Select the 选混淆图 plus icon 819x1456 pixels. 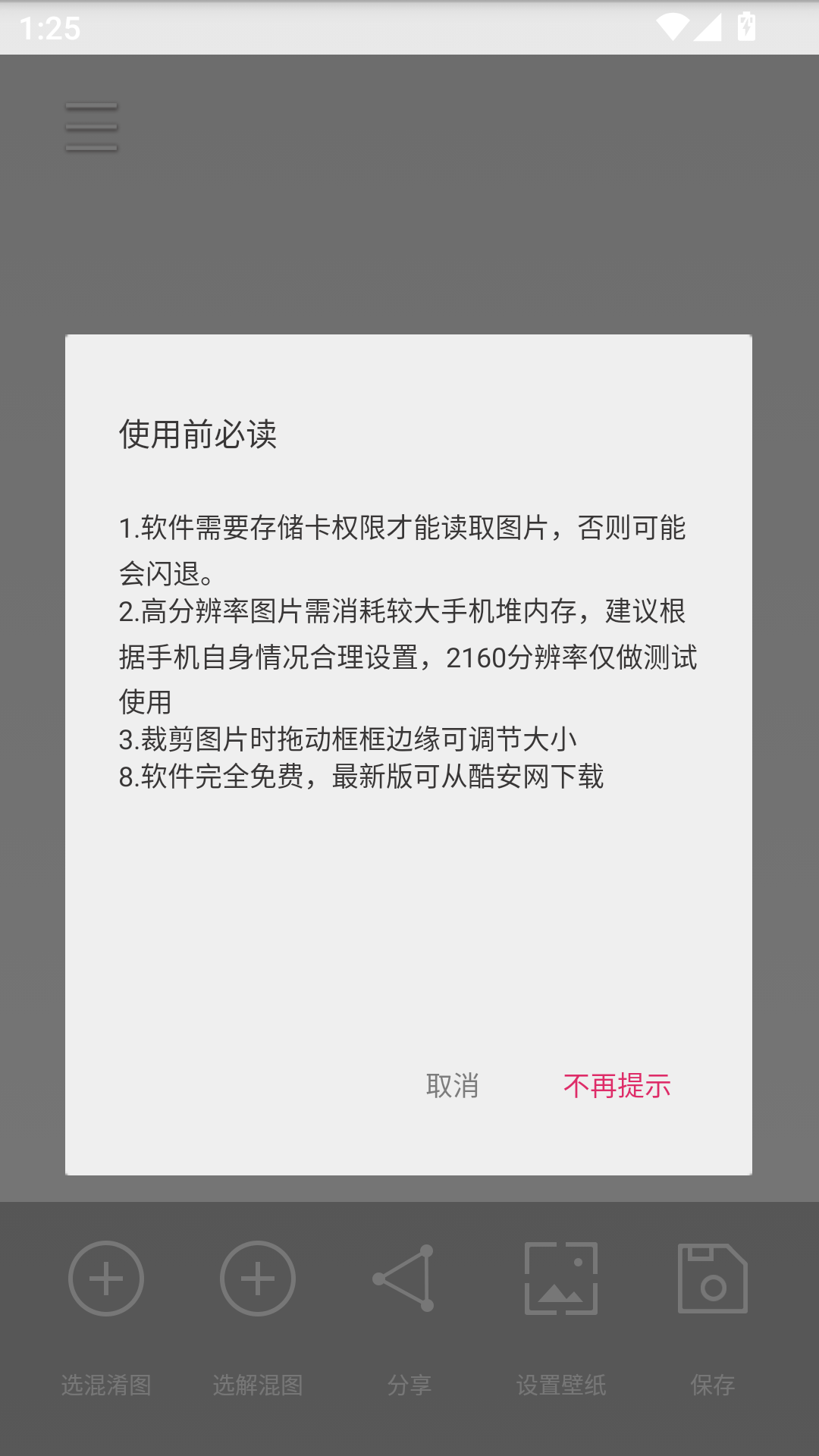pyautogui.click(x=105, y=1279)
